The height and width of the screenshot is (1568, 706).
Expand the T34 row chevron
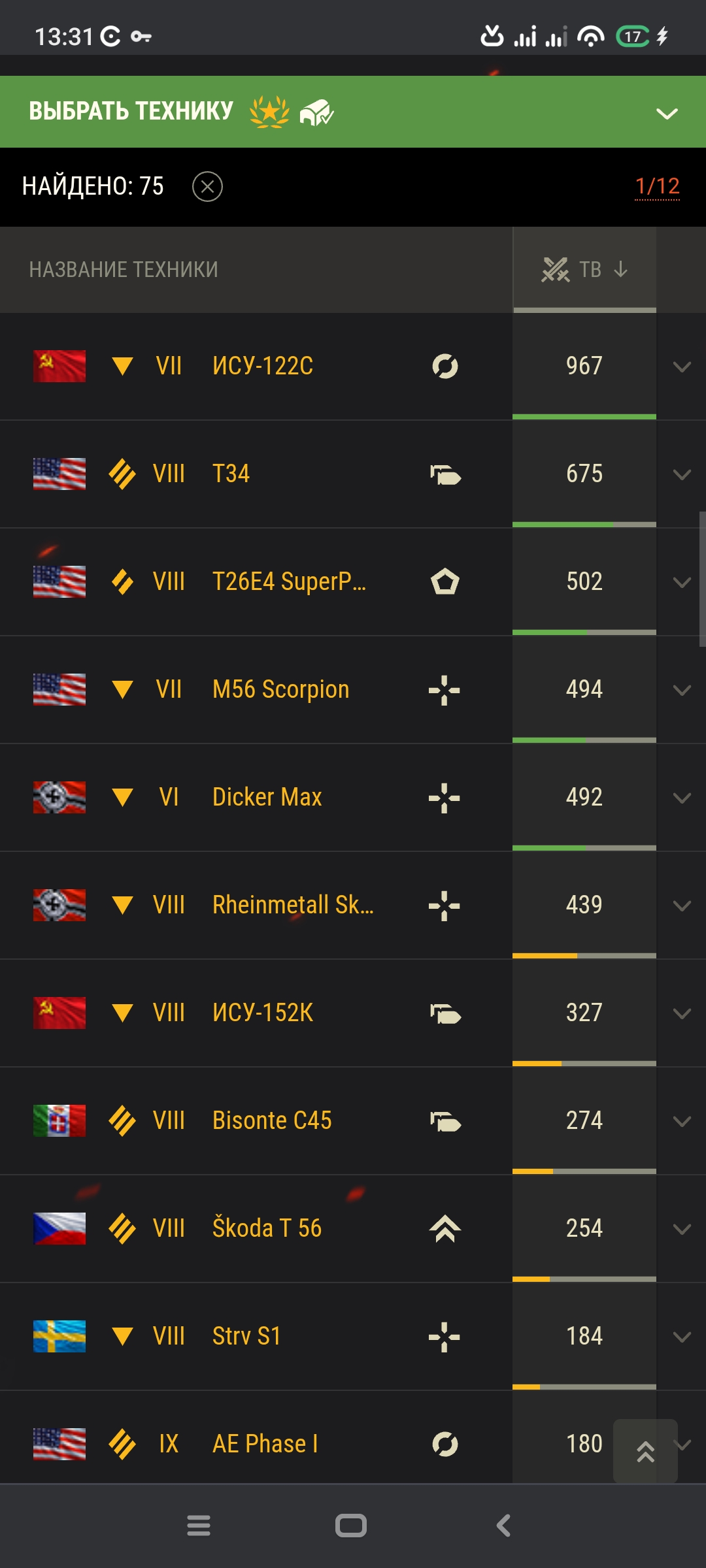pyautogui.click(x=682, y=474)
